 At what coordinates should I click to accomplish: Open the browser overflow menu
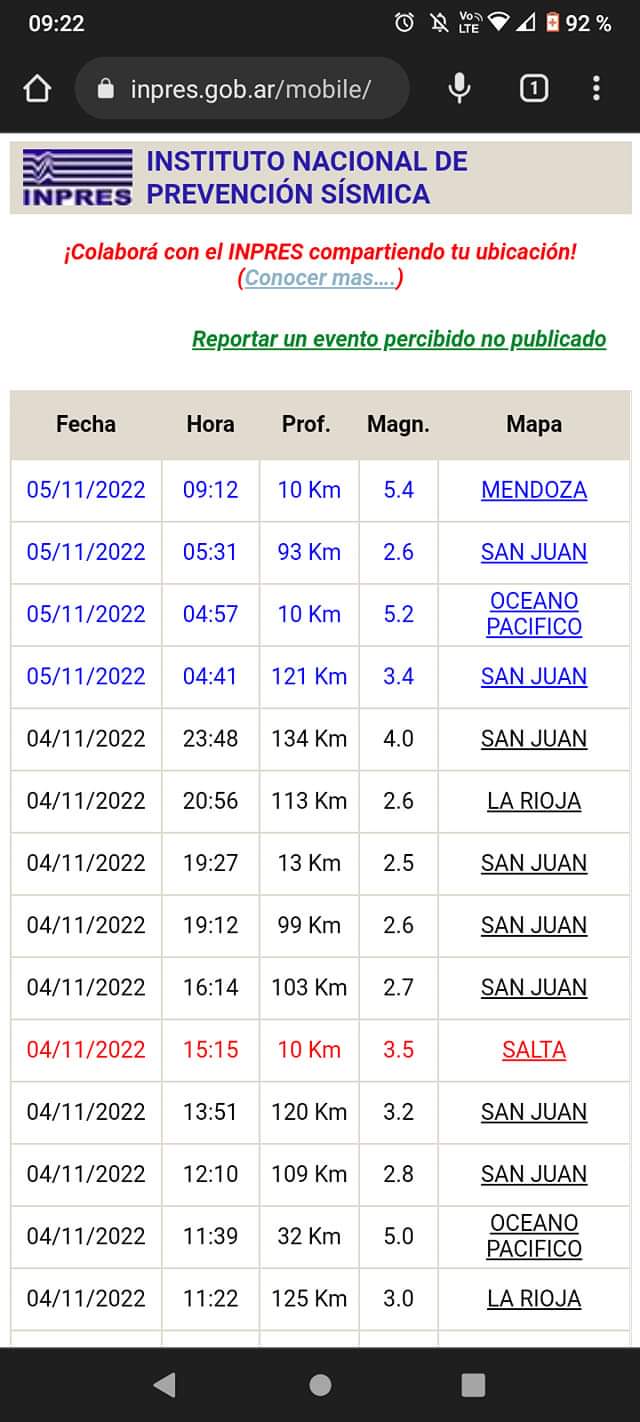(596, 89)
